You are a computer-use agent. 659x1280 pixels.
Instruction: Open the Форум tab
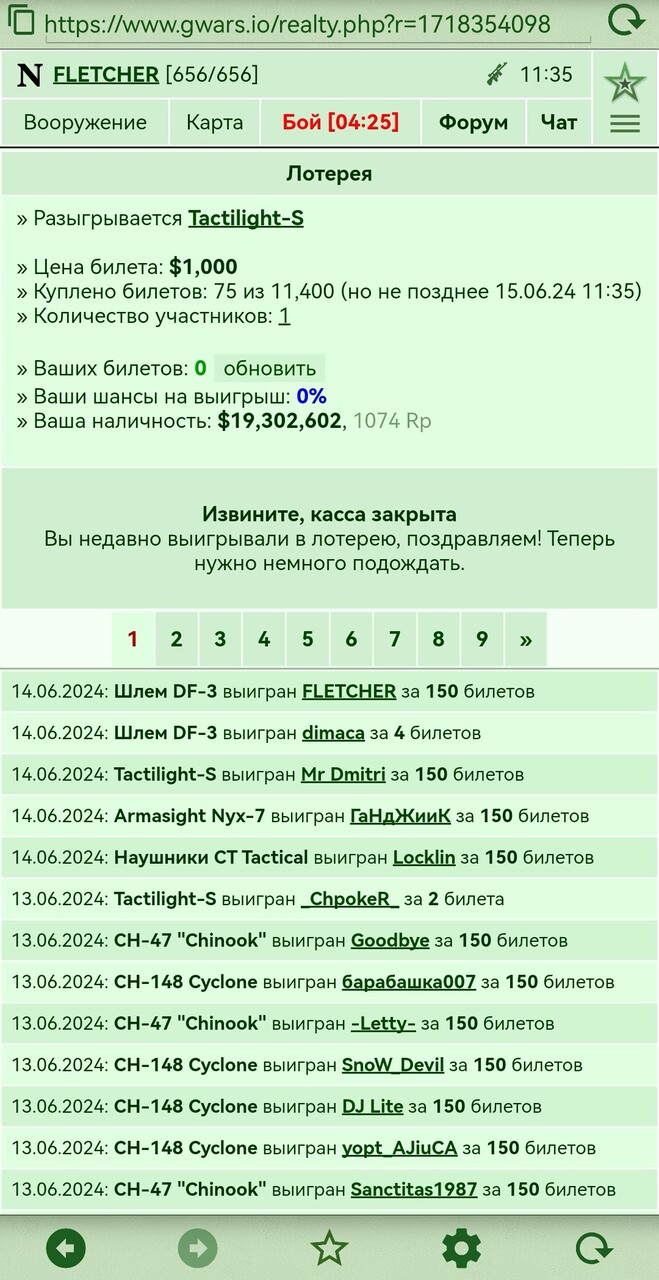click(x=473, y=122)
